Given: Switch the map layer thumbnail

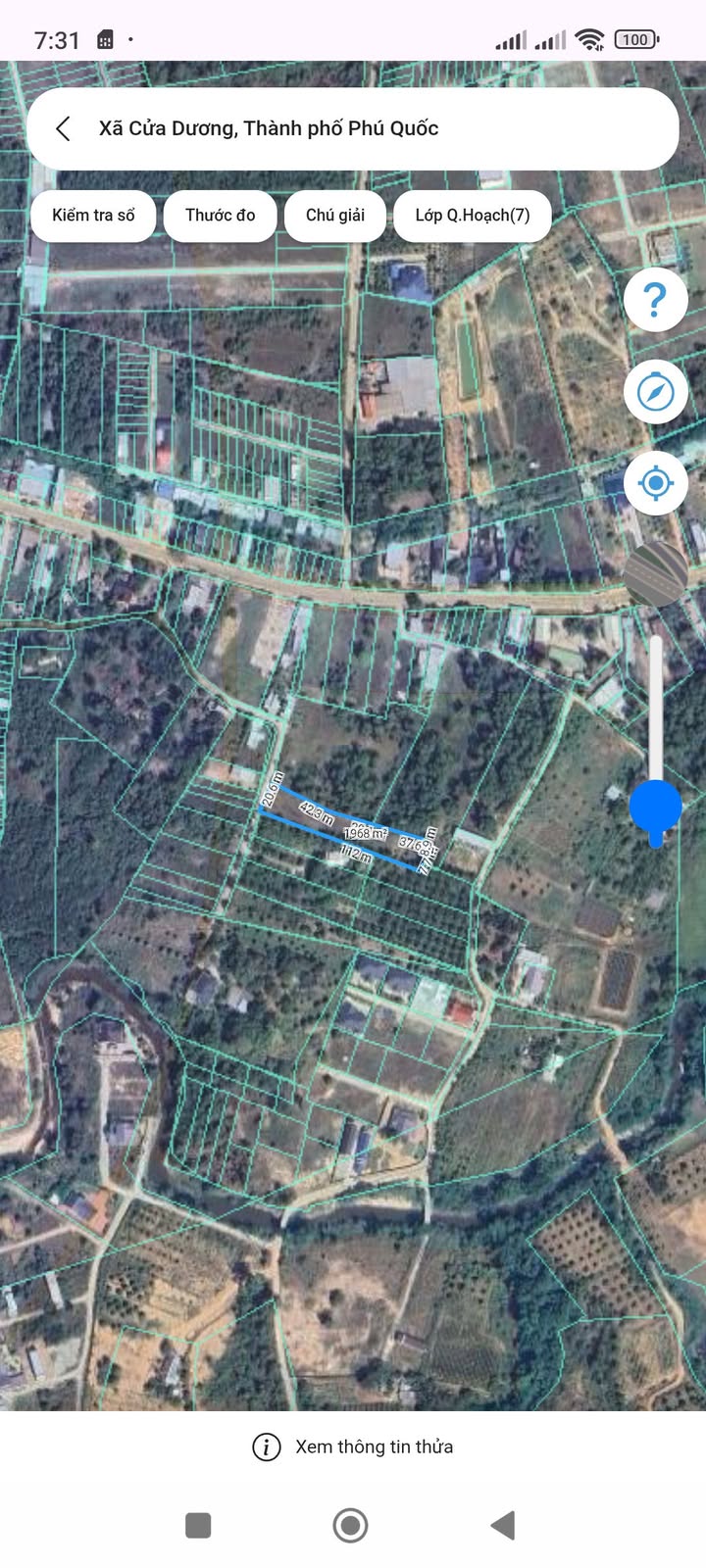Looking at the screenshot, I should [x=656, y=574].
